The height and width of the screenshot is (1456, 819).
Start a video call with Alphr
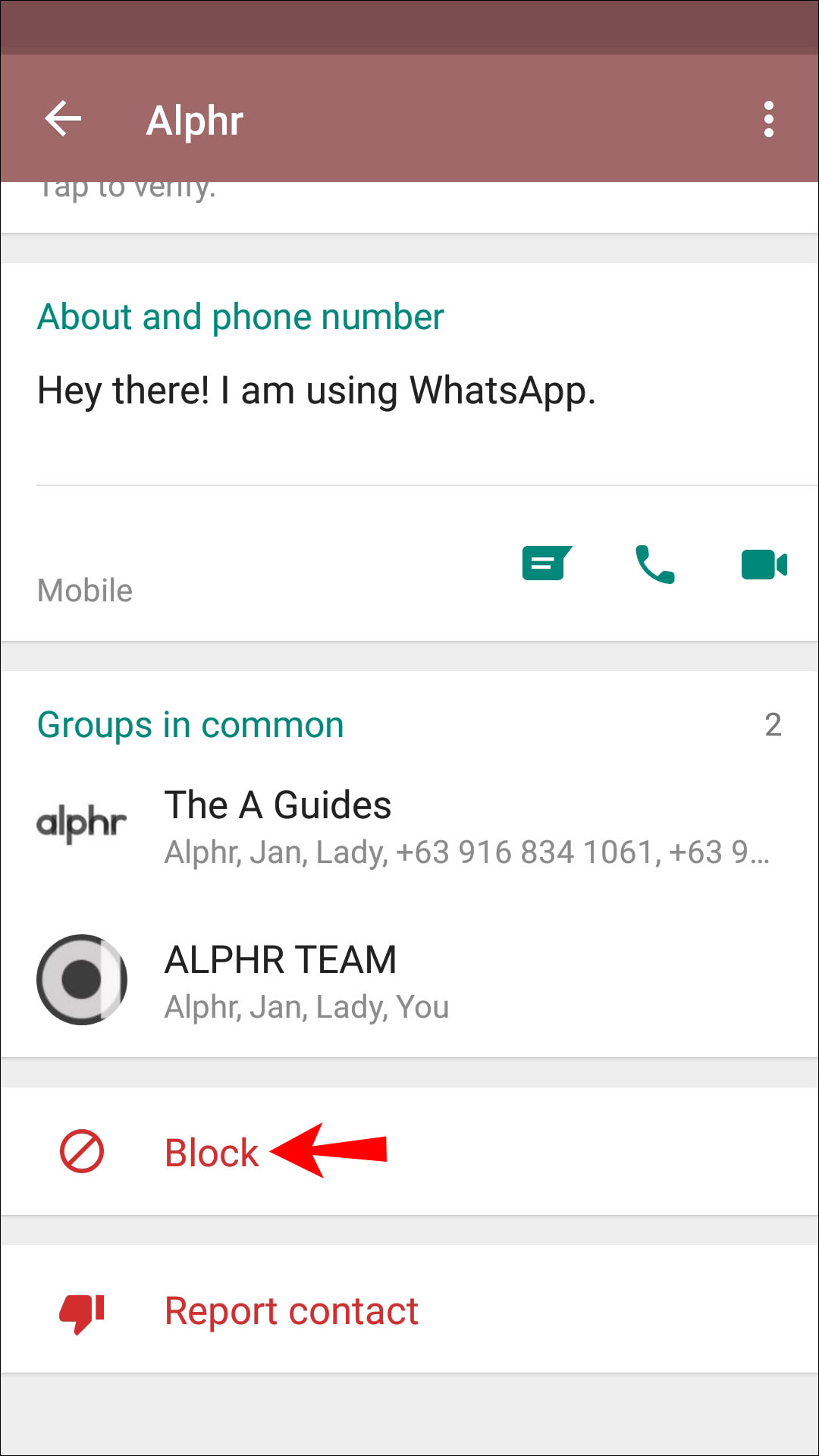coord(764,564)
